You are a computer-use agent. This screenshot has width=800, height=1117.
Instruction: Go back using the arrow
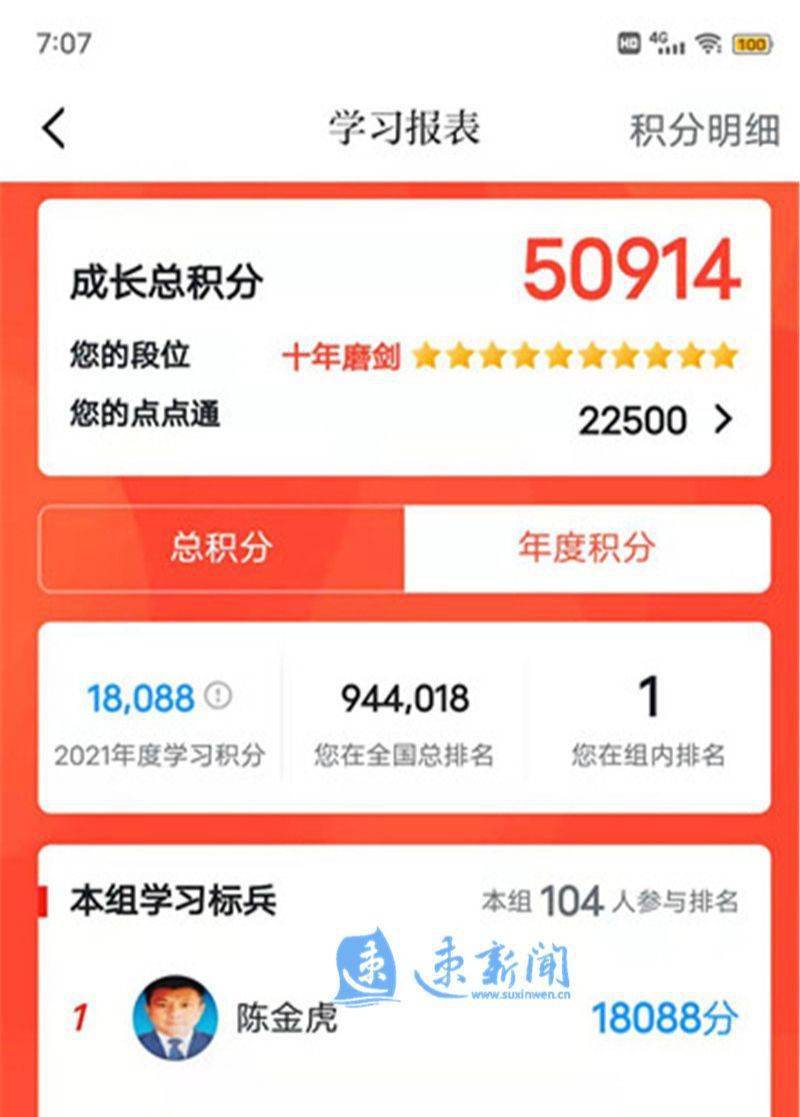pos(54,129)
